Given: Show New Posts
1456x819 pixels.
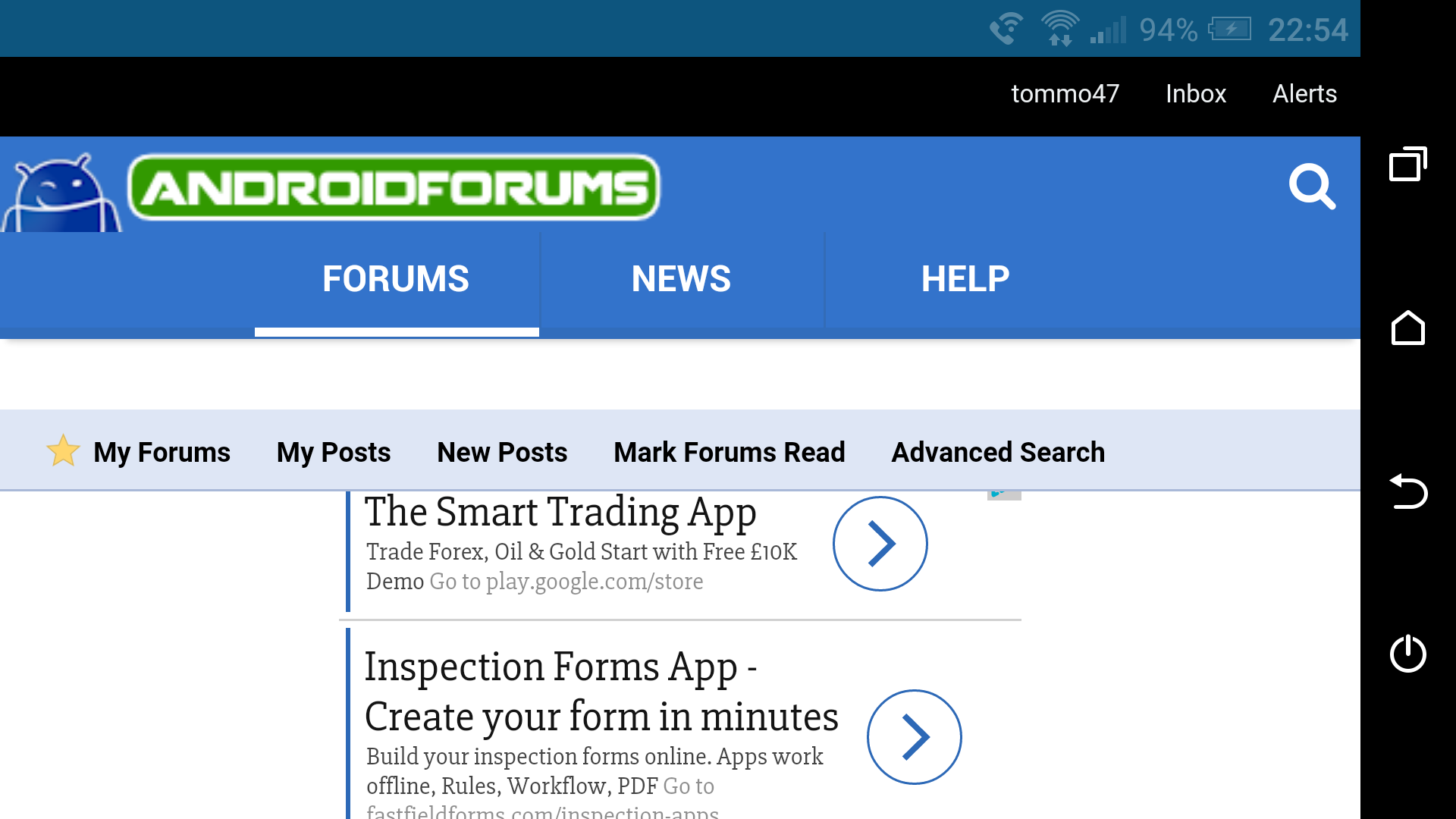Looking at the screenshot, I should pyautogui.click(x=502, y=453).
